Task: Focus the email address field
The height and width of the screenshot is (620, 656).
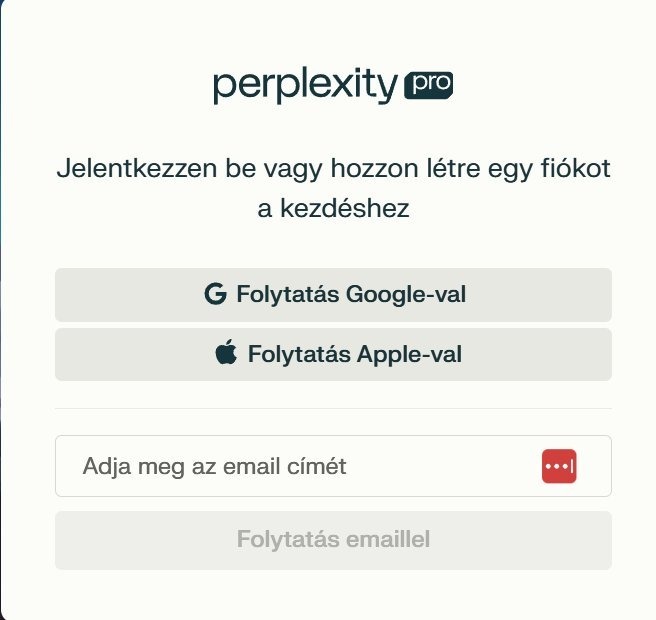Action: pyautogui.click(x=300, y=466)
